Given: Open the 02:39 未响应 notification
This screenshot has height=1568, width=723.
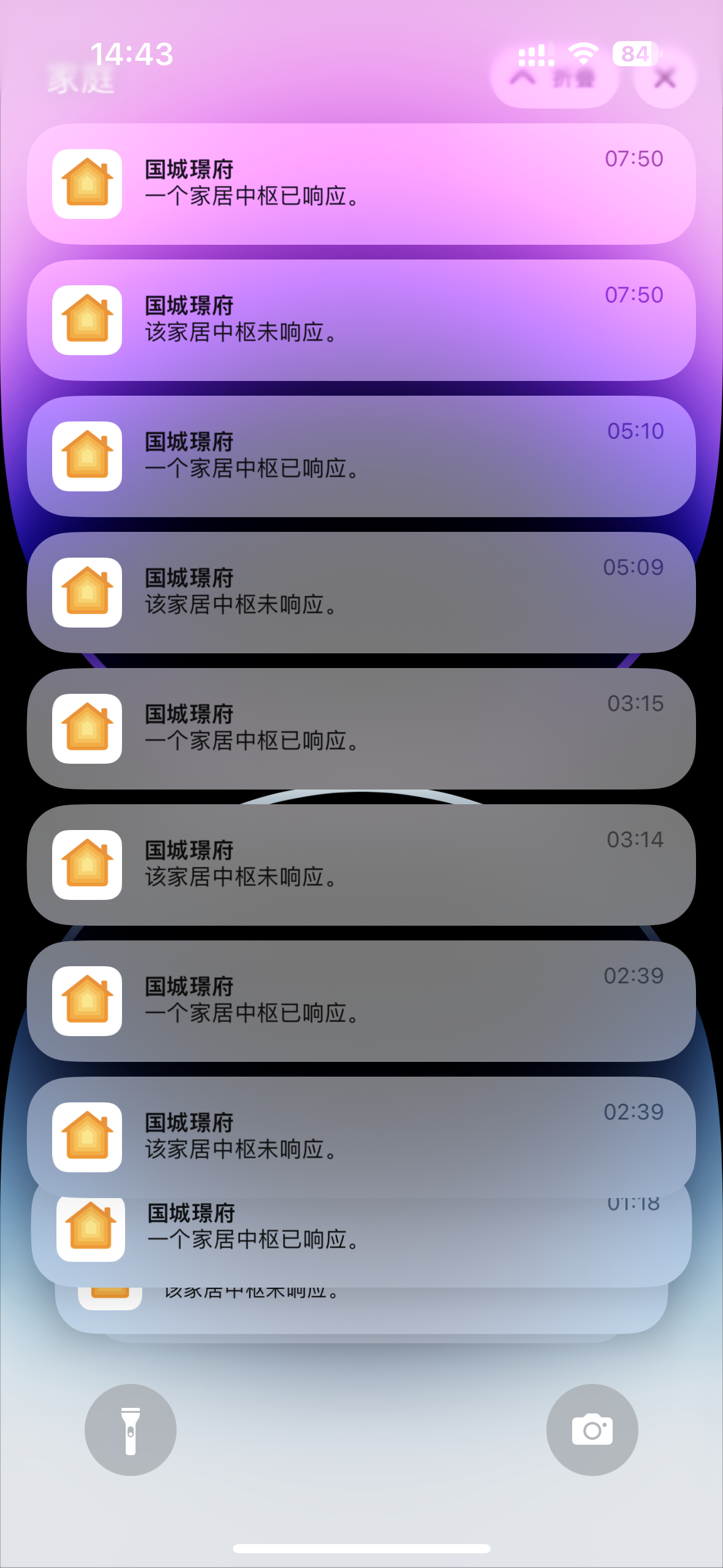Looking at the screenshot, I should pos(361,1137).
